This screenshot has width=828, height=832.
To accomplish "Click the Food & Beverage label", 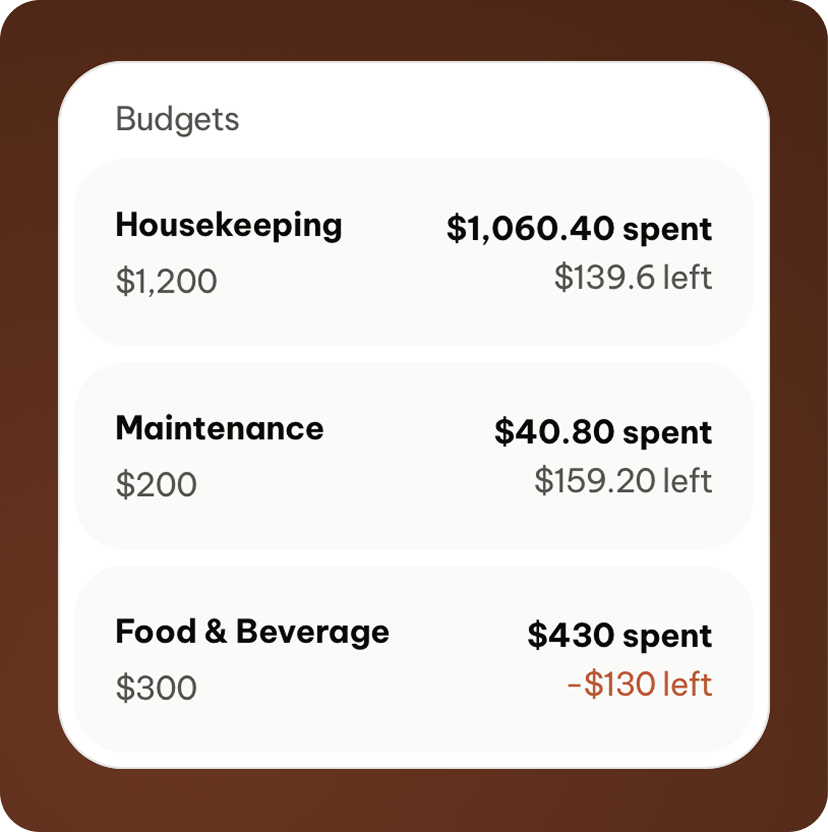I will tap(252, 631).
